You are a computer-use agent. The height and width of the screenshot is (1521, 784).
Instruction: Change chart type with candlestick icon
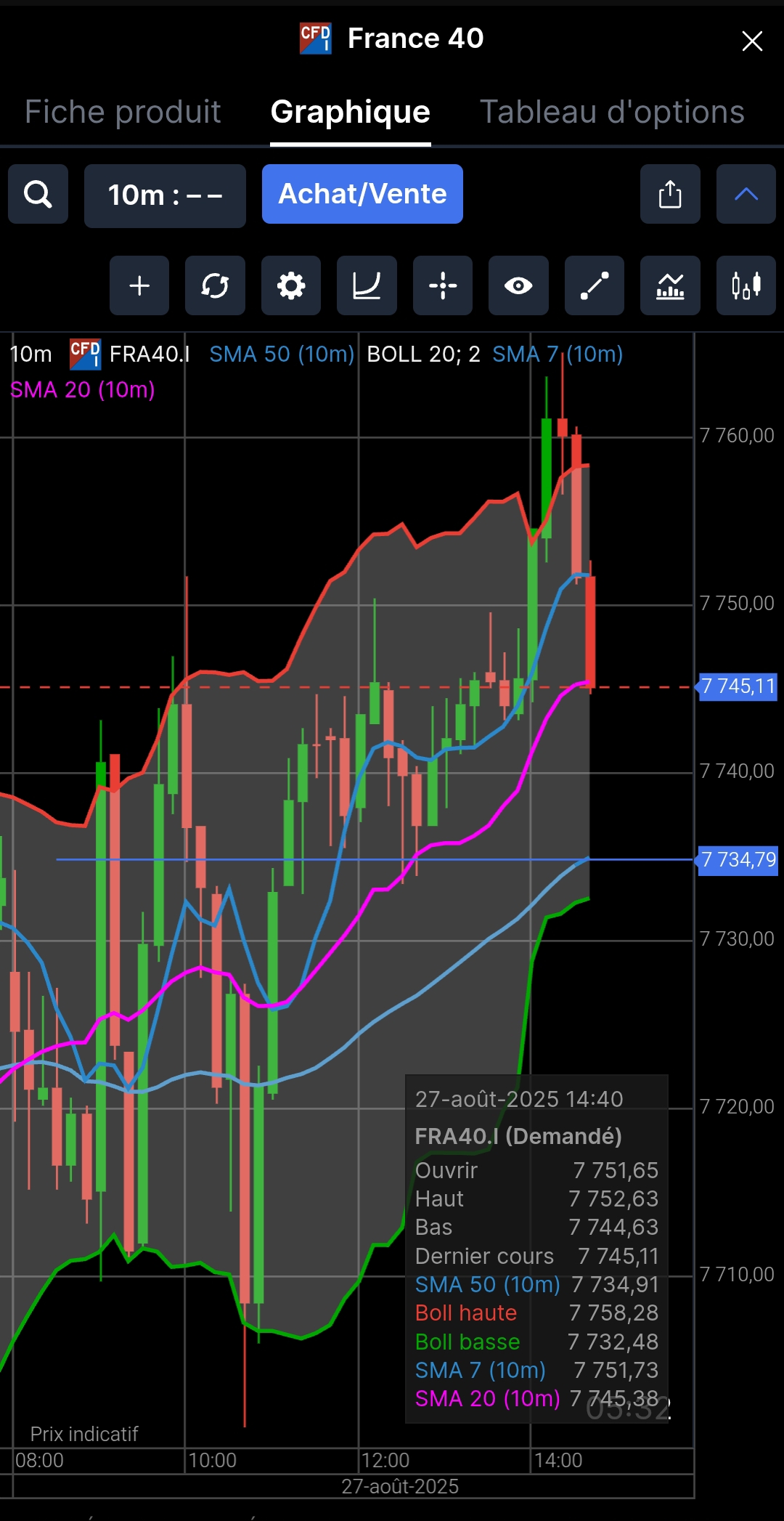point(746,285)
